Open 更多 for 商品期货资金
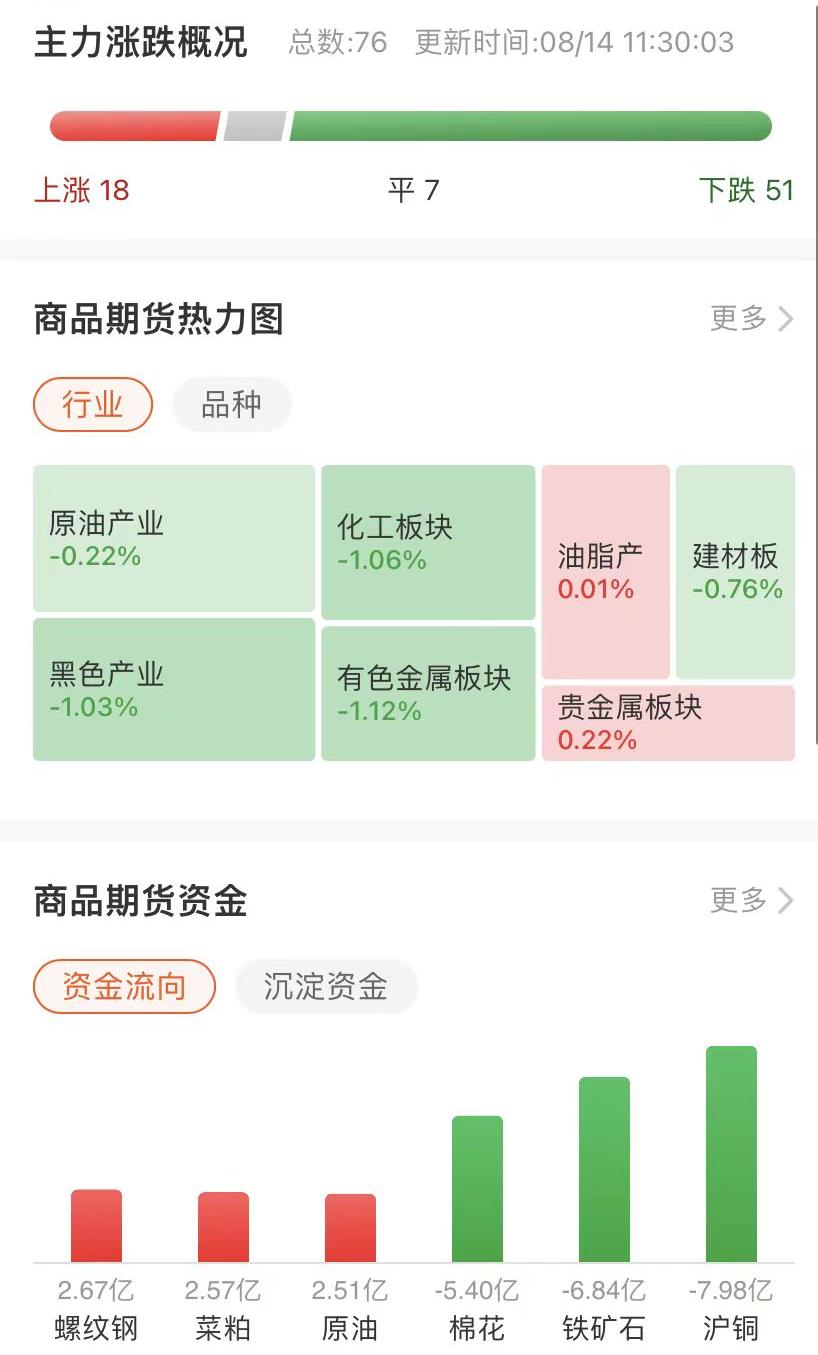 pyautogui.click(x=751, y=900)
